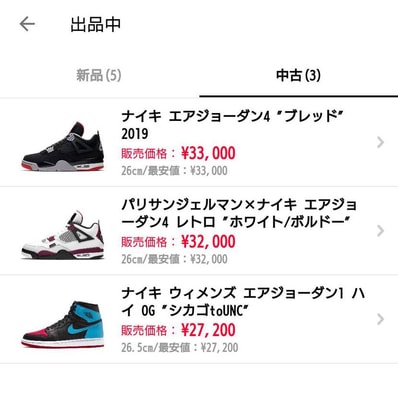Open the パリサンジェルマン エアジョーダン4 listing

click(199, 231)
